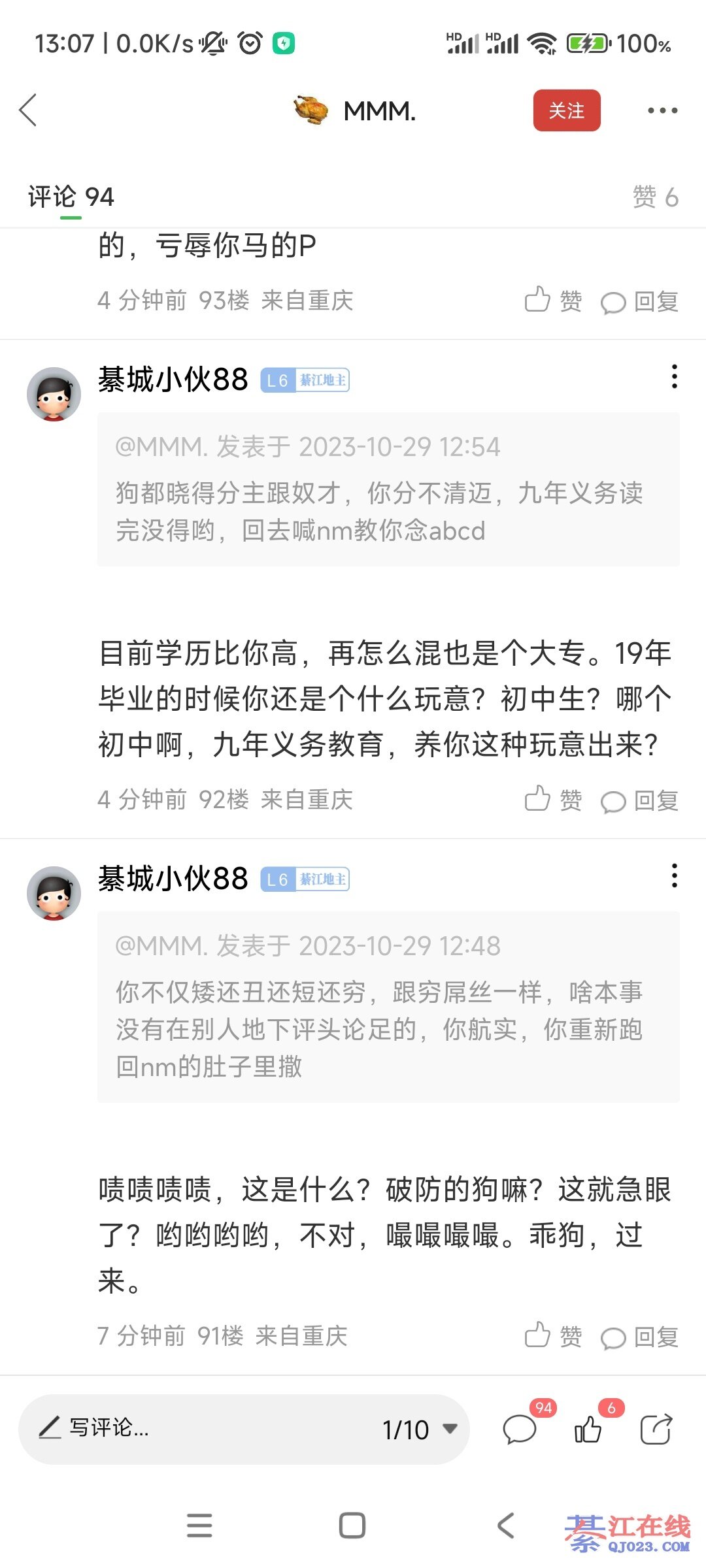
Task: Like the comment on floor 92楼
Action: [x=553, y=800]
